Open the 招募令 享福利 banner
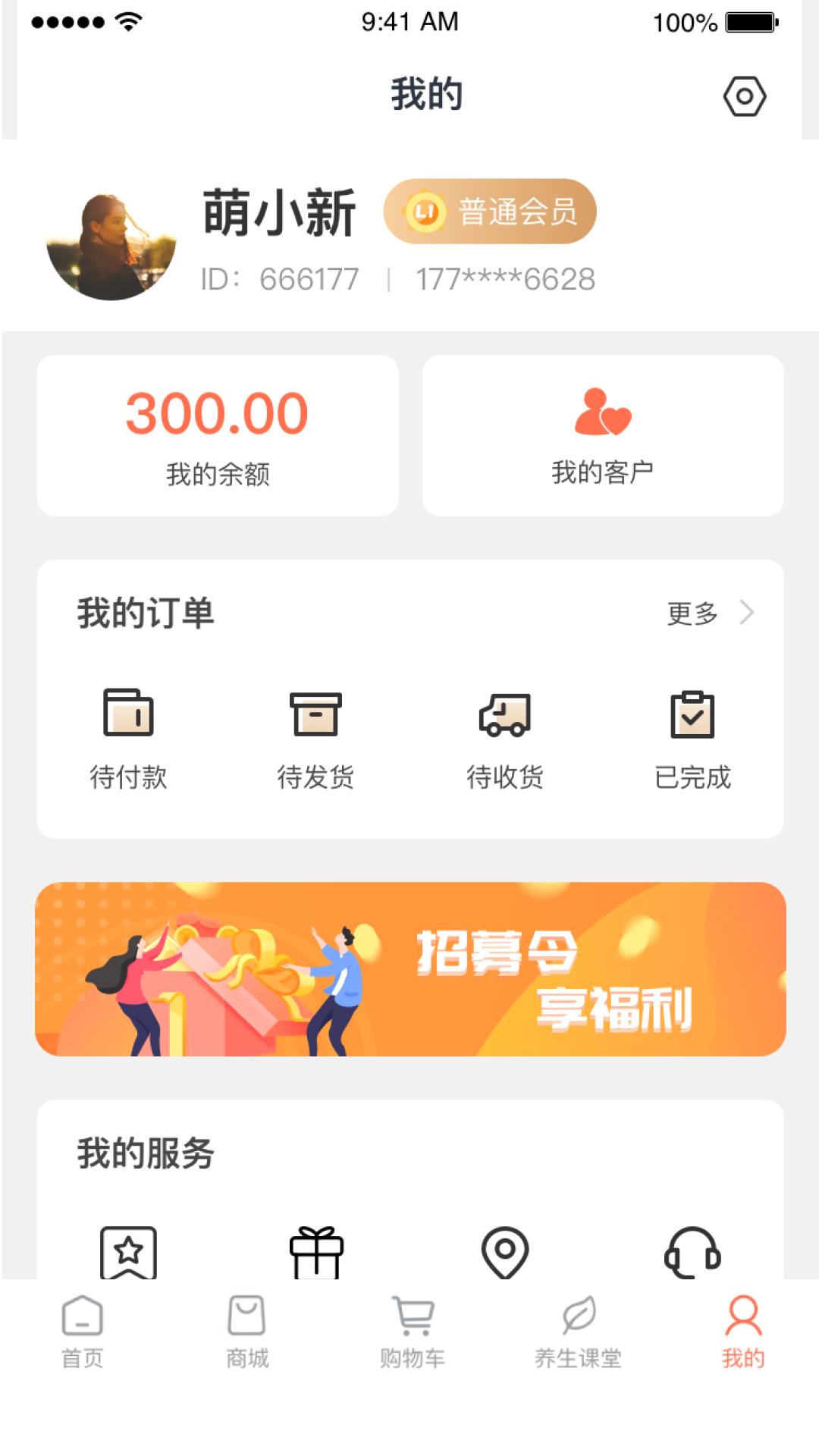Screen dimensions: 819x1456 410,969
